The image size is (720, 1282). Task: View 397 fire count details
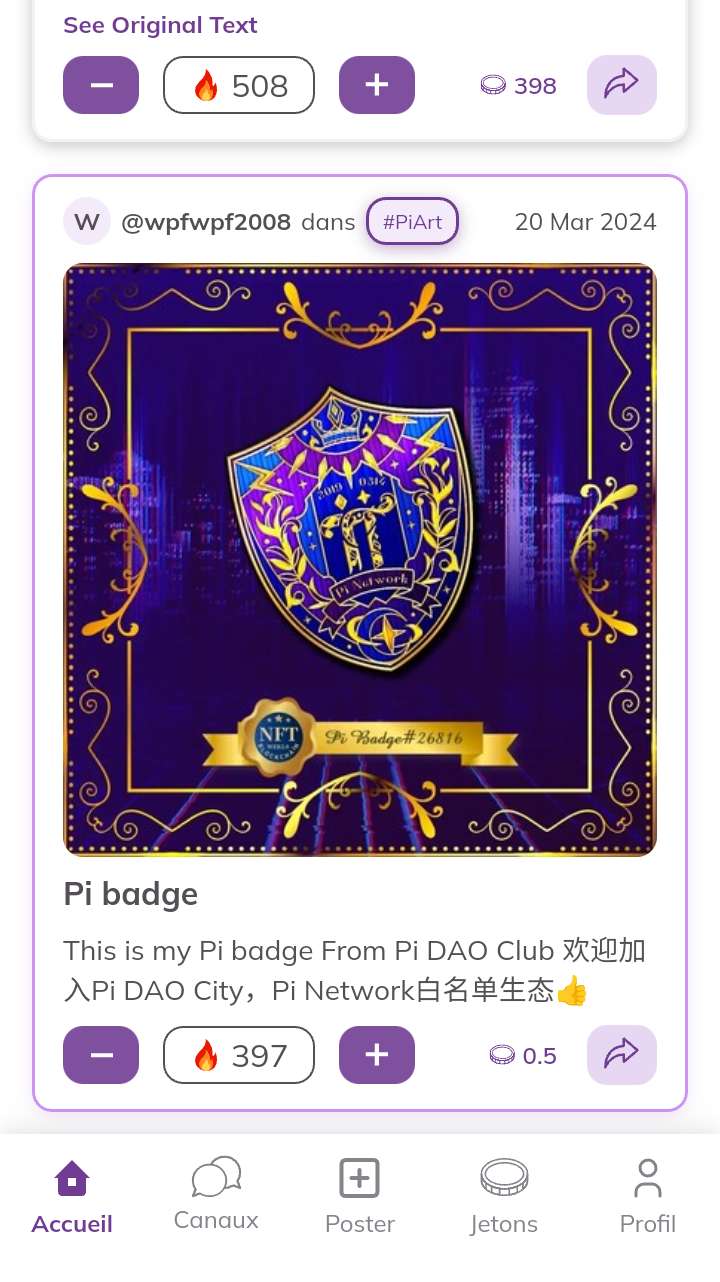tap(239, 1055)
